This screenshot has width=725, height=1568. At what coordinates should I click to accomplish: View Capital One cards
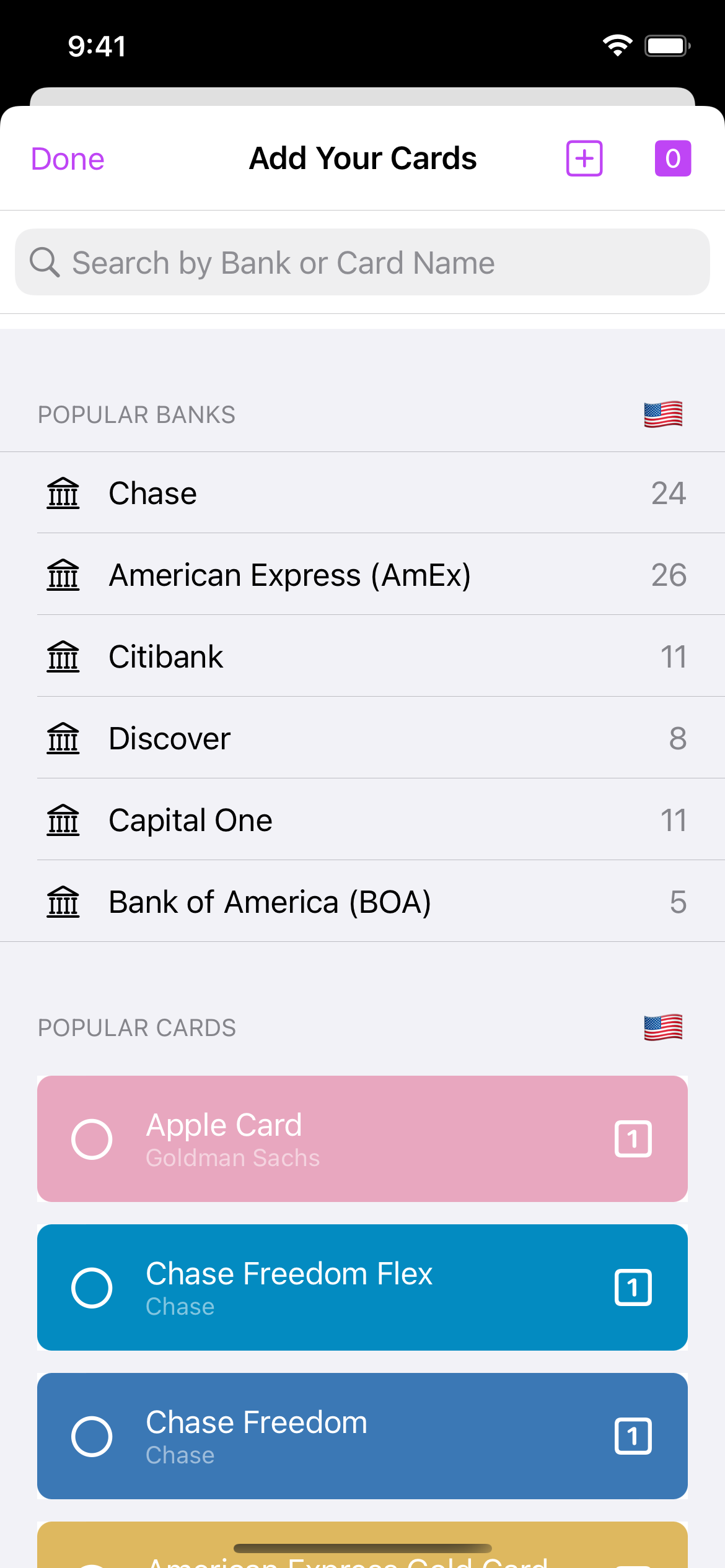362,820
